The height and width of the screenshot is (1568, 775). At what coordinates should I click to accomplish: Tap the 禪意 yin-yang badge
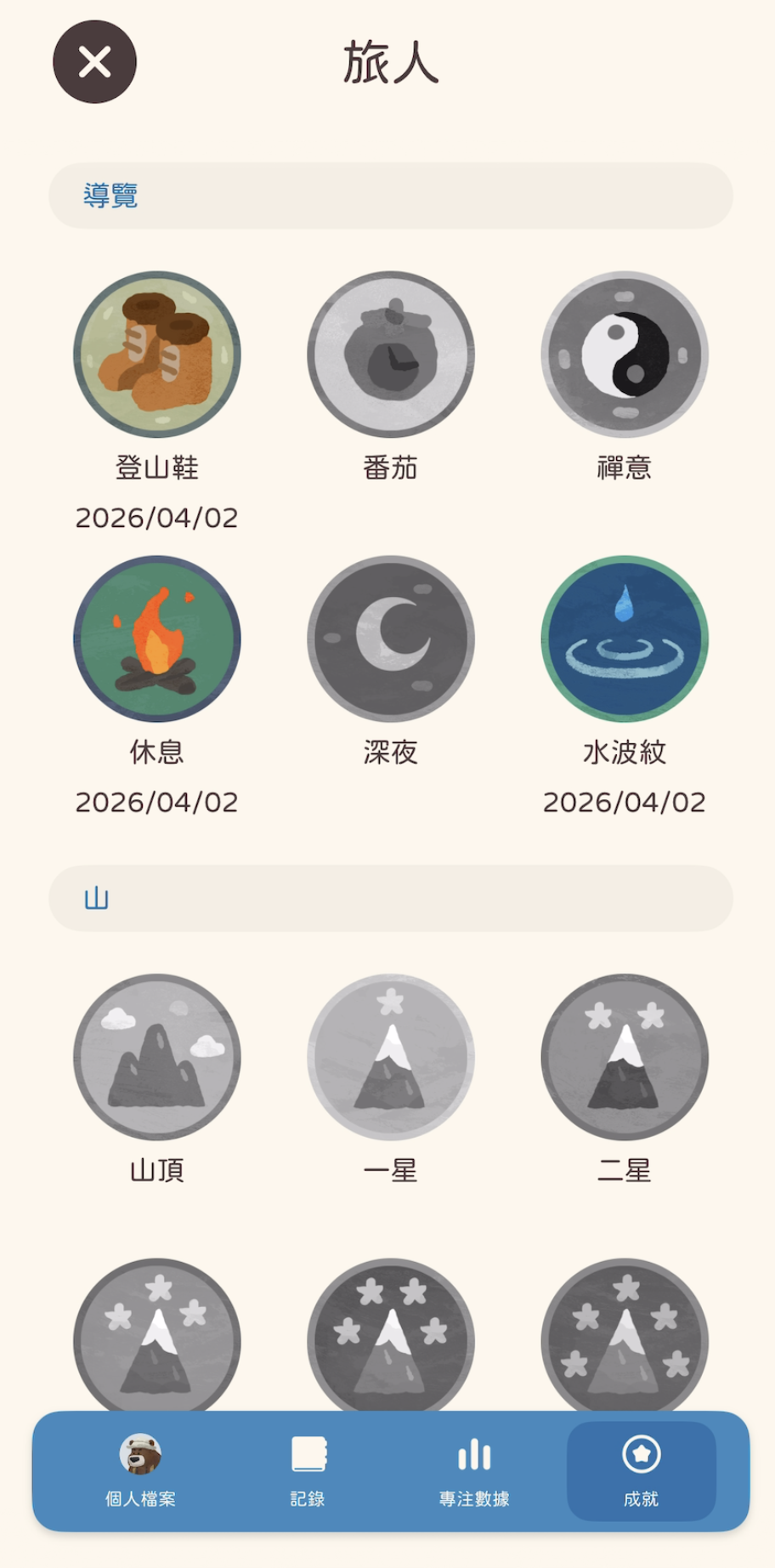coord(625,355)
